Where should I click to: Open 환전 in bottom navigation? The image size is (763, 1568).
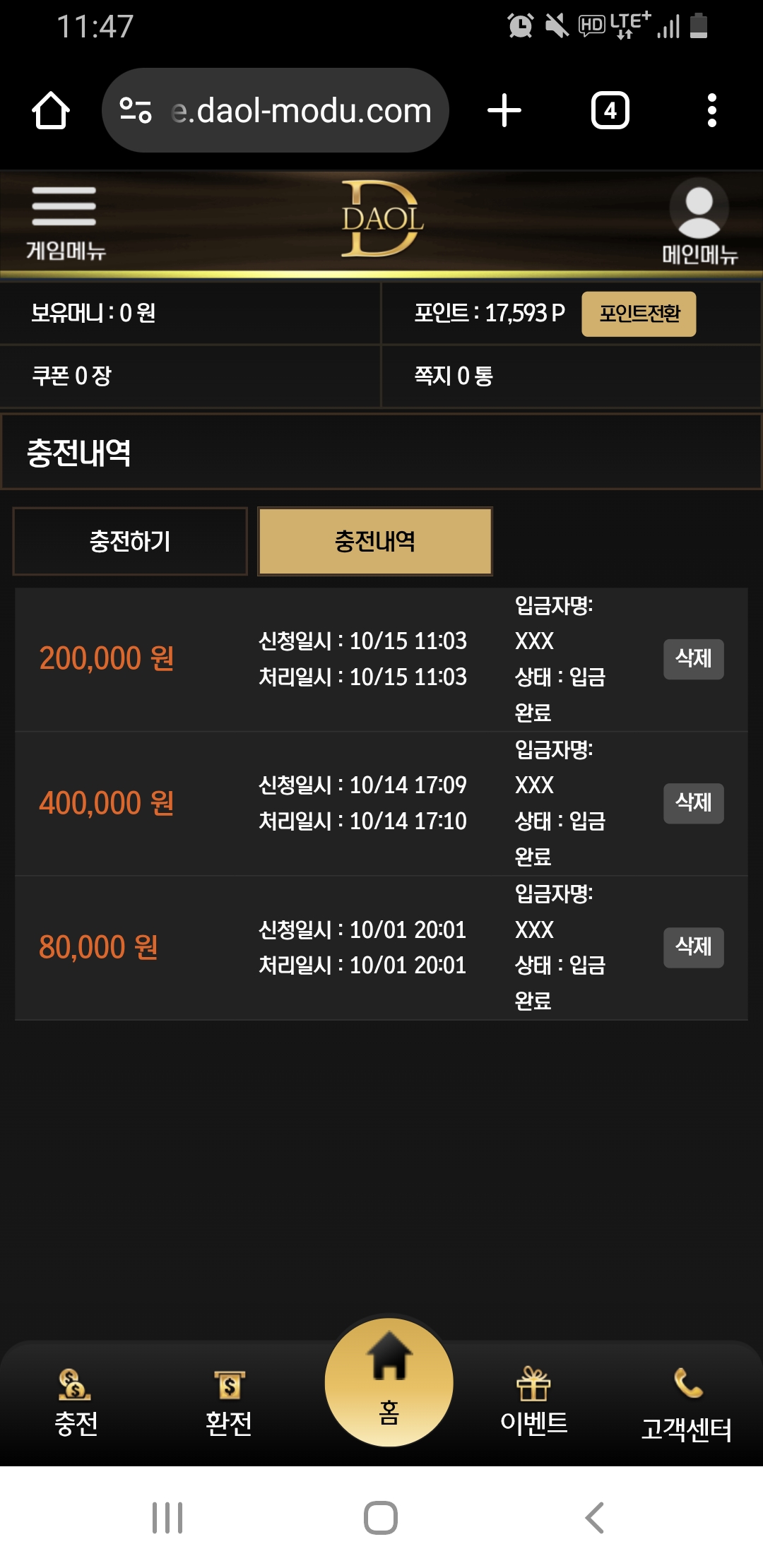[x=228, y=1403]
